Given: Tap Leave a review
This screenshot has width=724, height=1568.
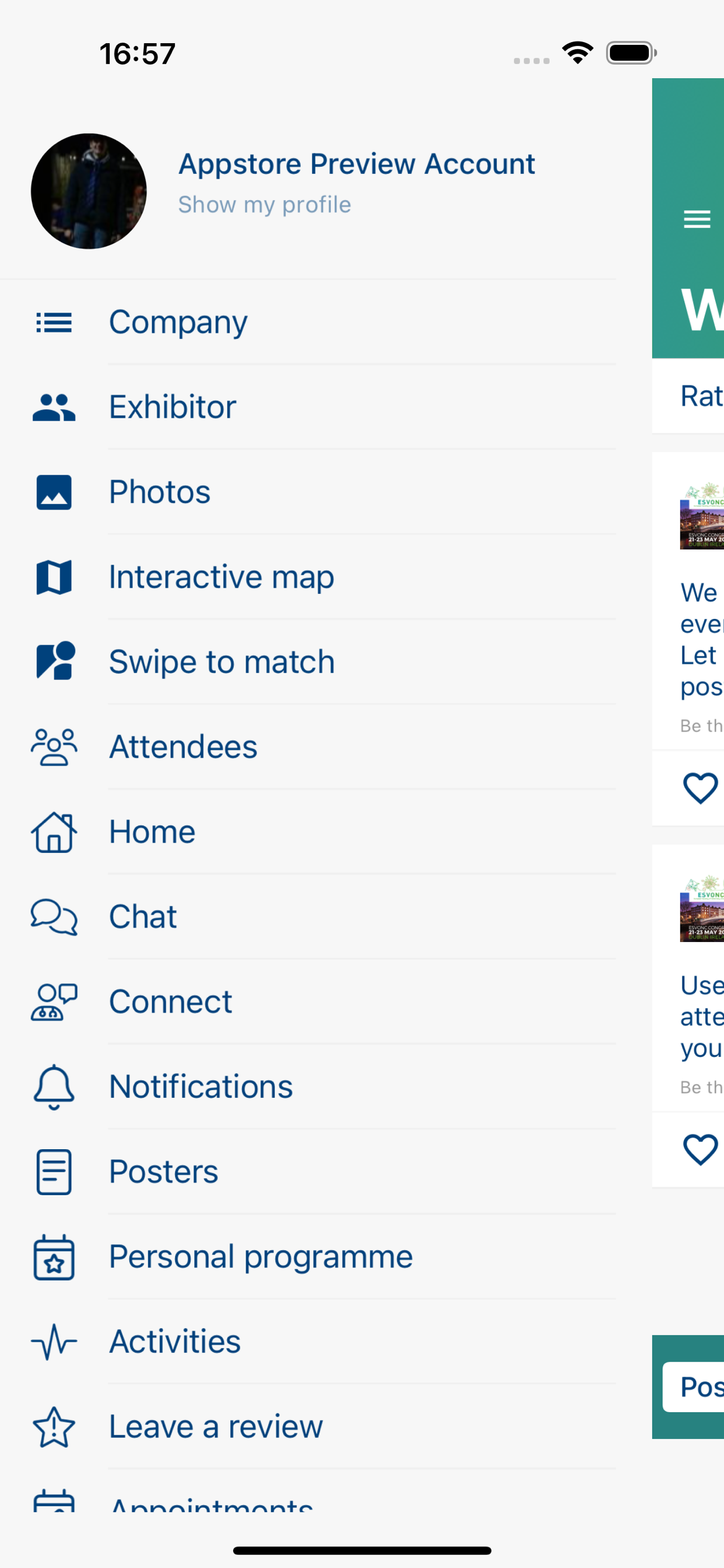Looking at the screenshot, I should (x=308, y=1426).
